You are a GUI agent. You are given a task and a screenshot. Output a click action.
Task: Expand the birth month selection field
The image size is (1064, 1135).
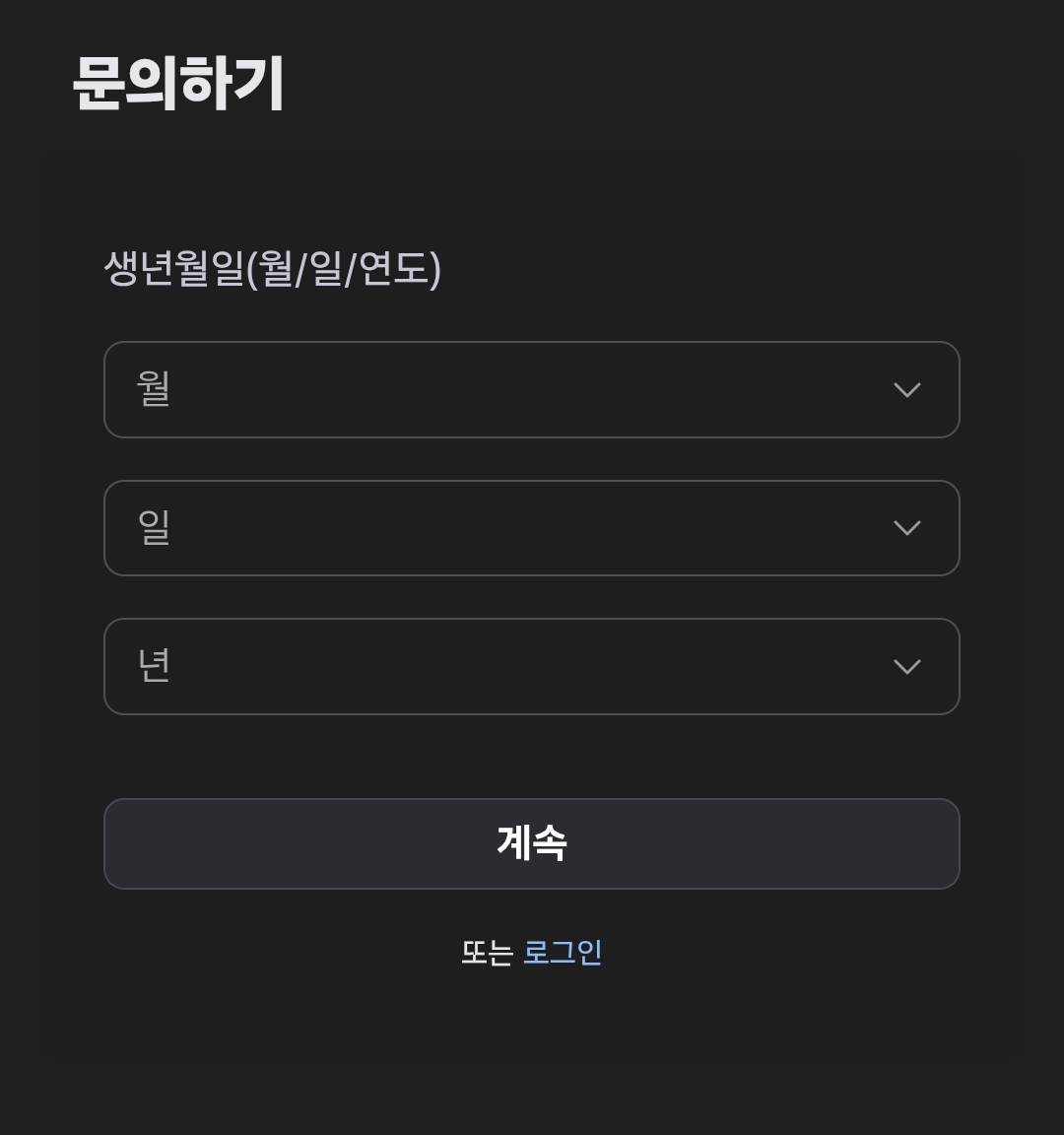(532, 390)
